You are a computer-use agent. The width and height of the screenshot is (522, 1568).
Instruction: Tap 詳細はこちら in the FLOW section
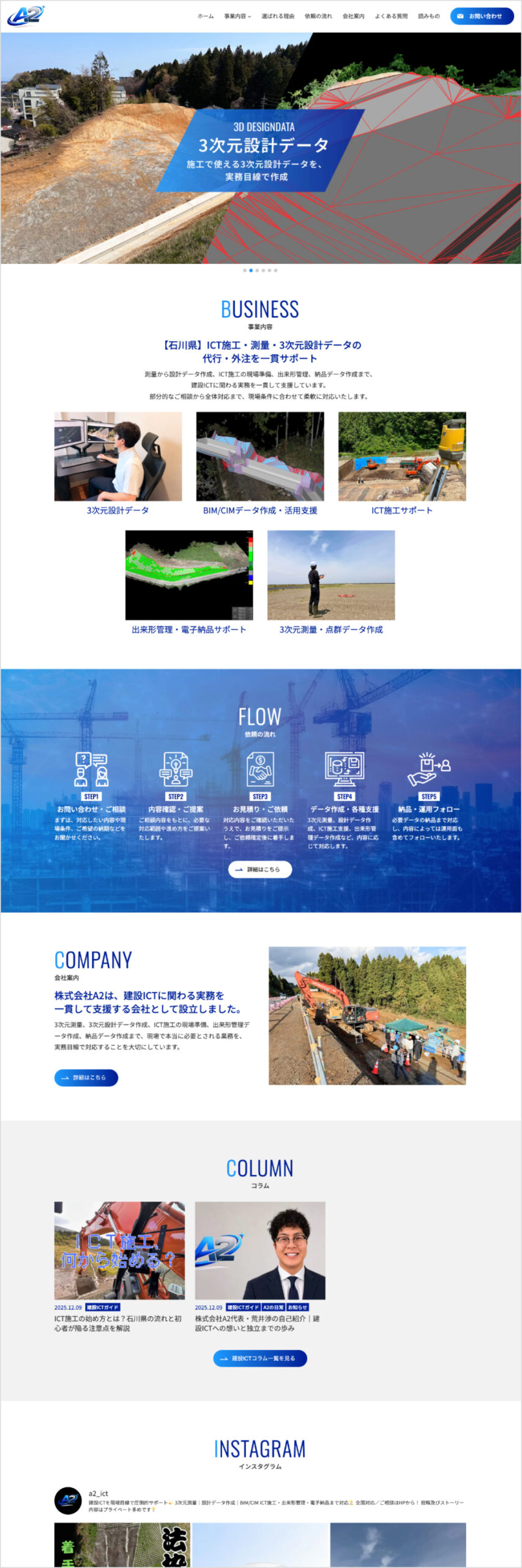pos(260,869)
